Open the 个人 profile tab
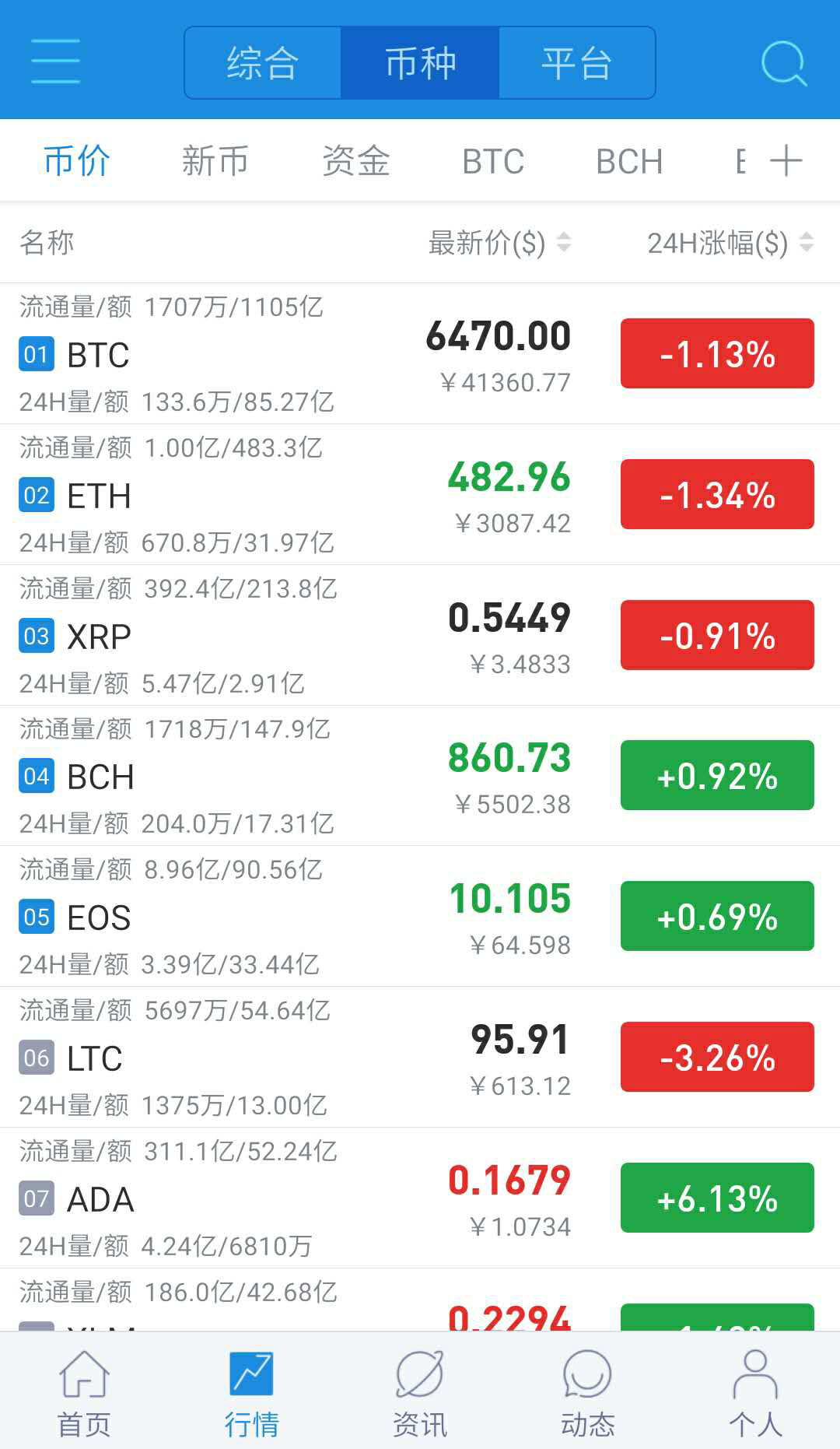The height and width of the screenshot is (1449, 840). pos(755,1394)
